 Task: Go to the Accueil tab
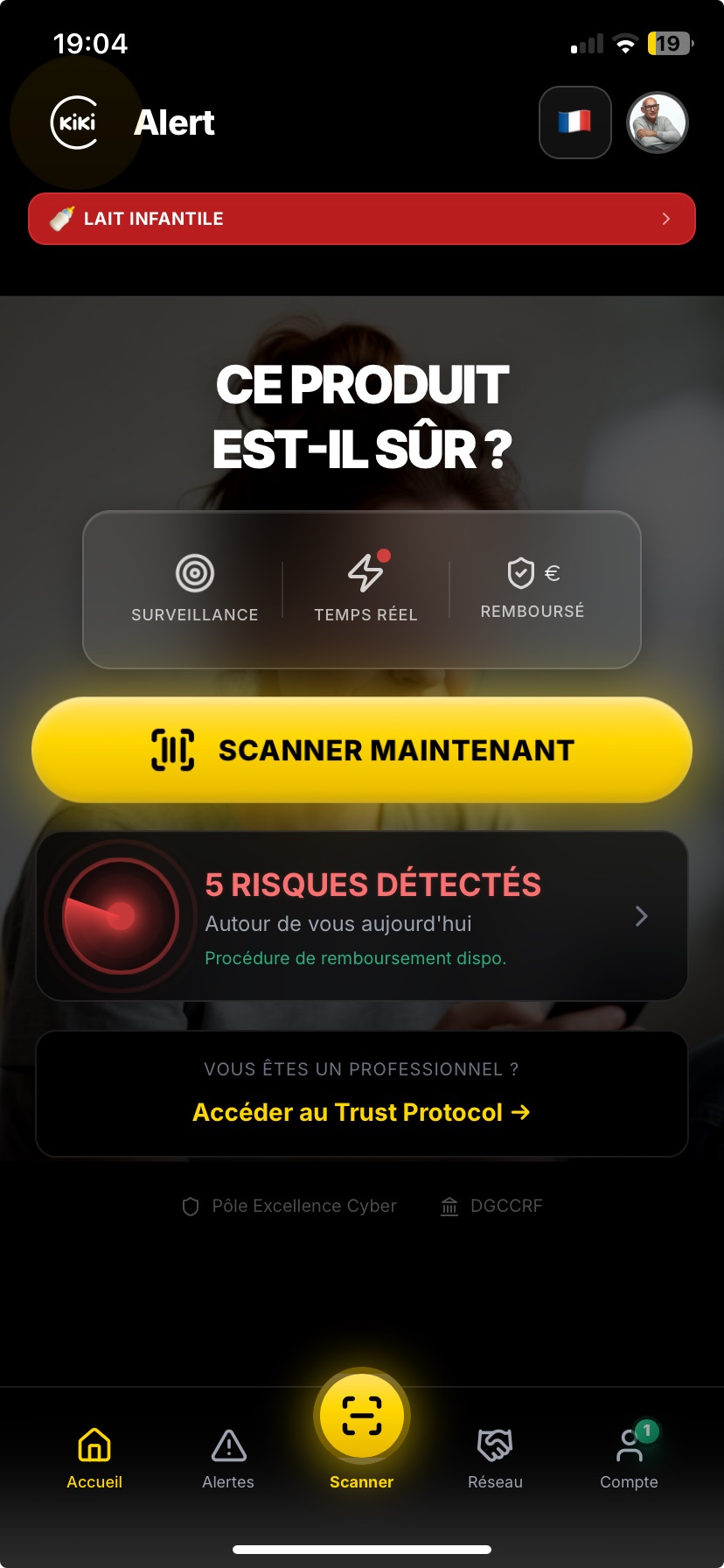(x=94, y=1458)
